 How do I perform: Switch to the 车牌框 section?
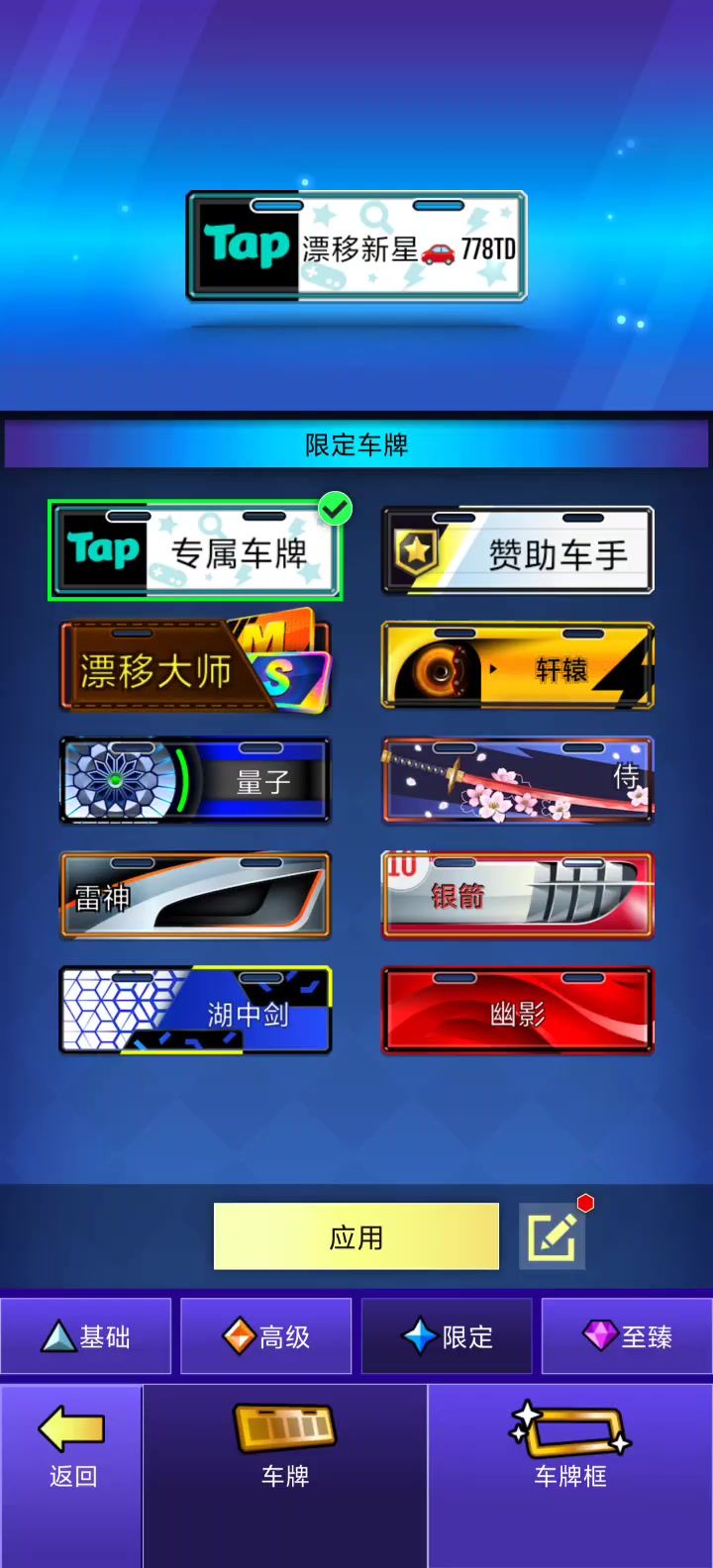(x=570, y=1448)
